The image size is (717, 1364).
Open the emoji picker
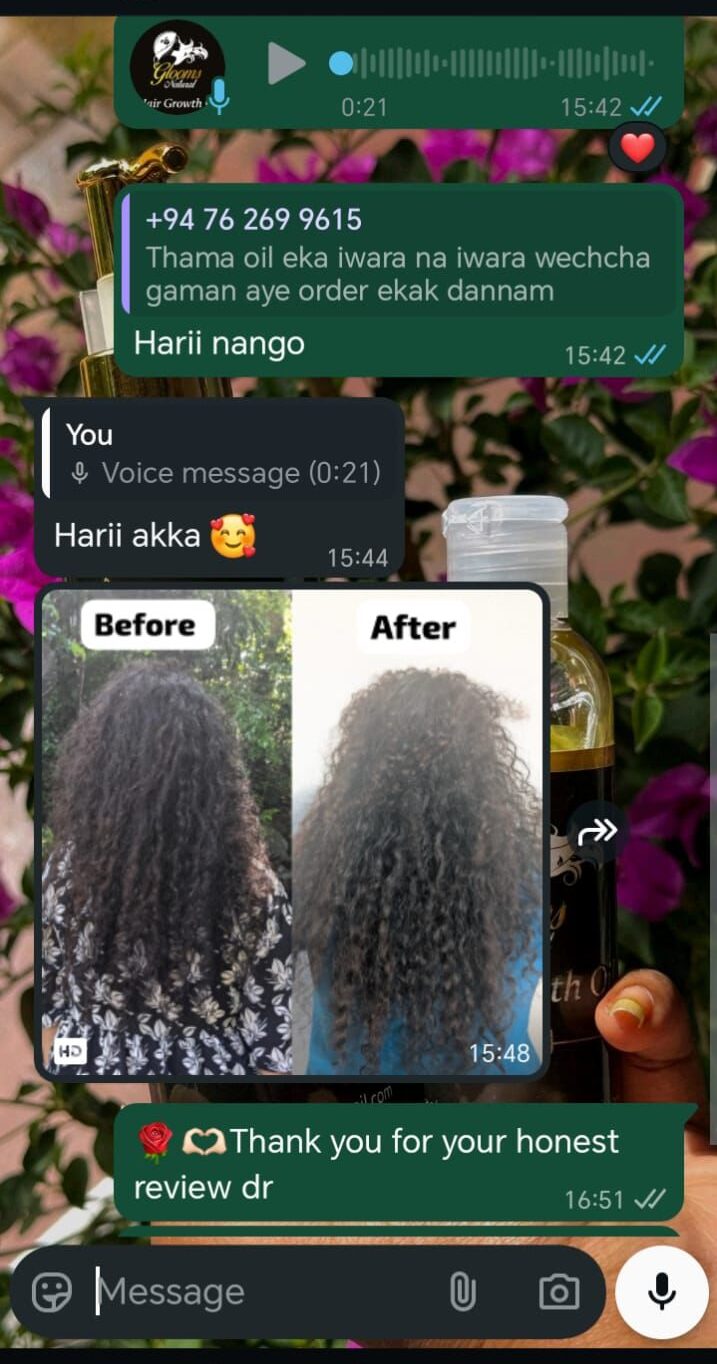pyautogui.click(x=52, y=1292)
